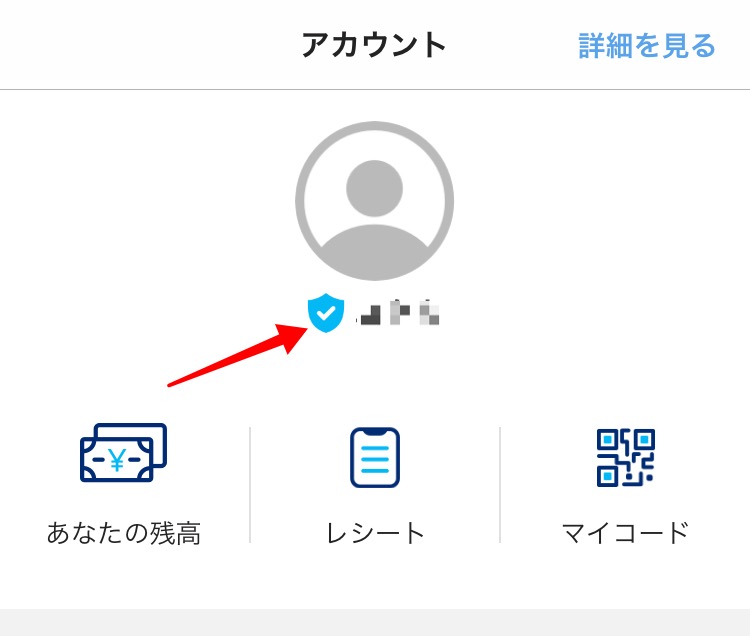This screenshot has width=750, height=636.
Task: Open 詳細を見る account details
Action: pyautogui.click(x=647, y=46)
